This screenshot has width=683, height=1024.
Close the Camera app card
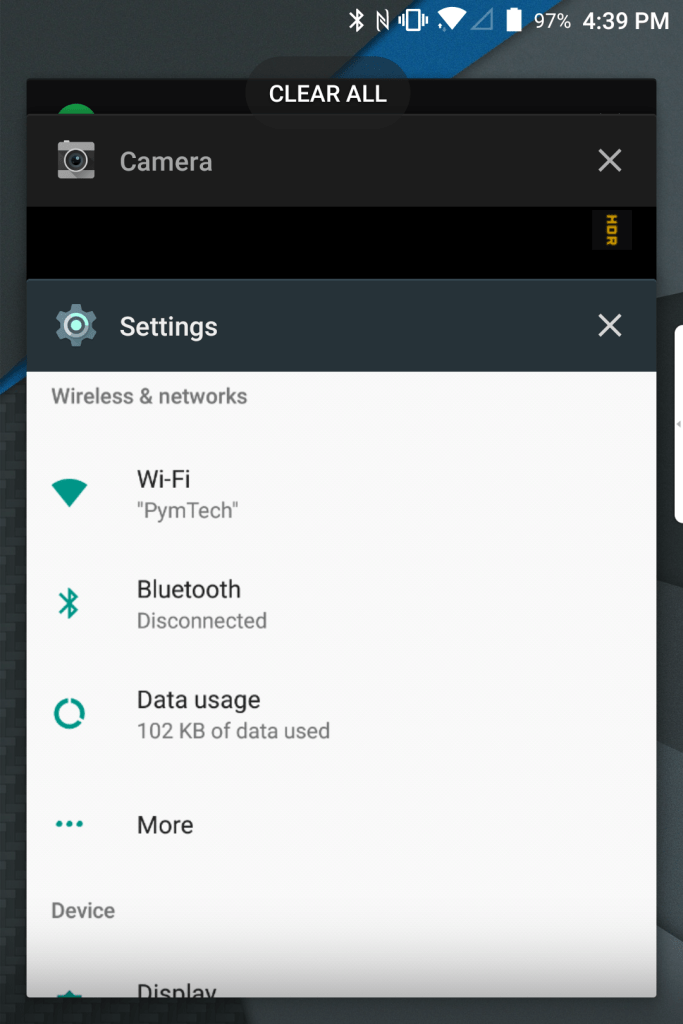[609, 161]
